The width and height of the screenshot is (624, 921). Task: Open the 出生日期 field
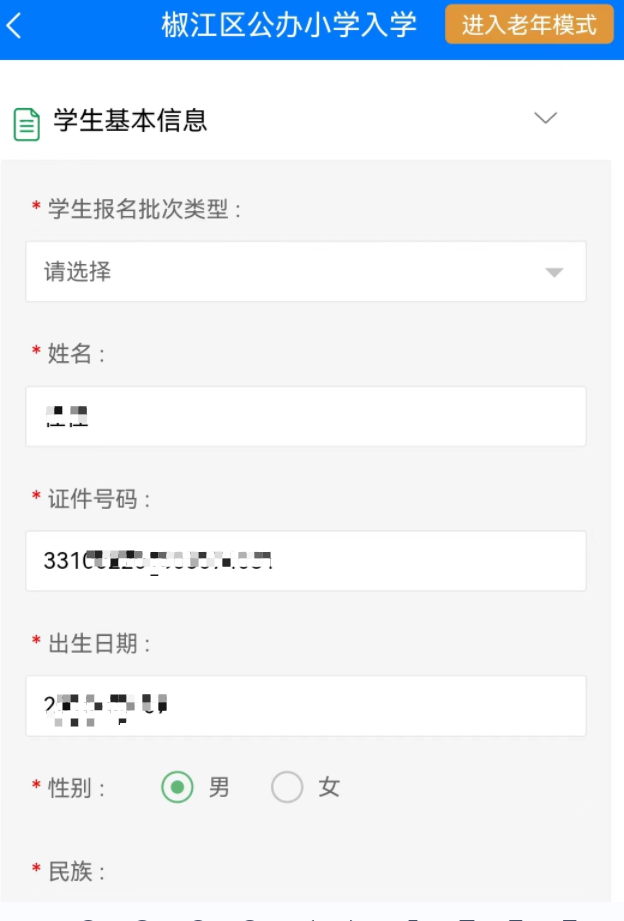[x=305, y=706]
